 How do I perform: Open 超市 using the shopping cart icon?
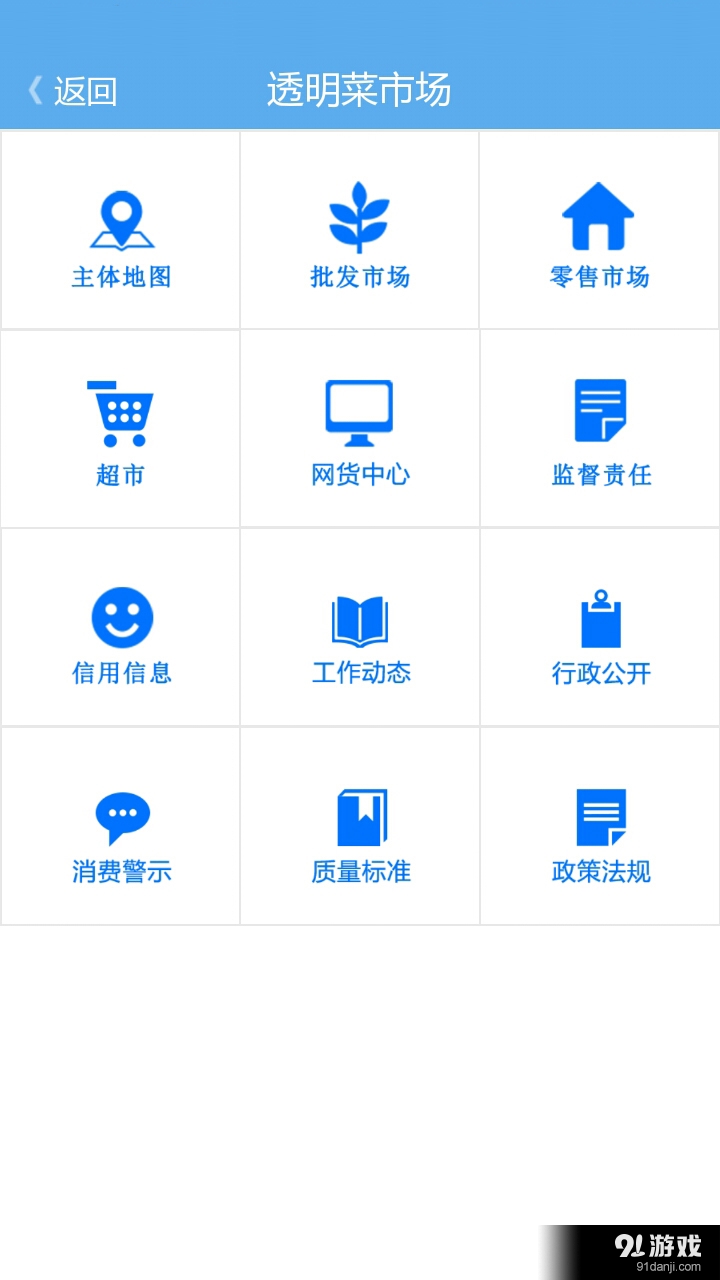120,410
